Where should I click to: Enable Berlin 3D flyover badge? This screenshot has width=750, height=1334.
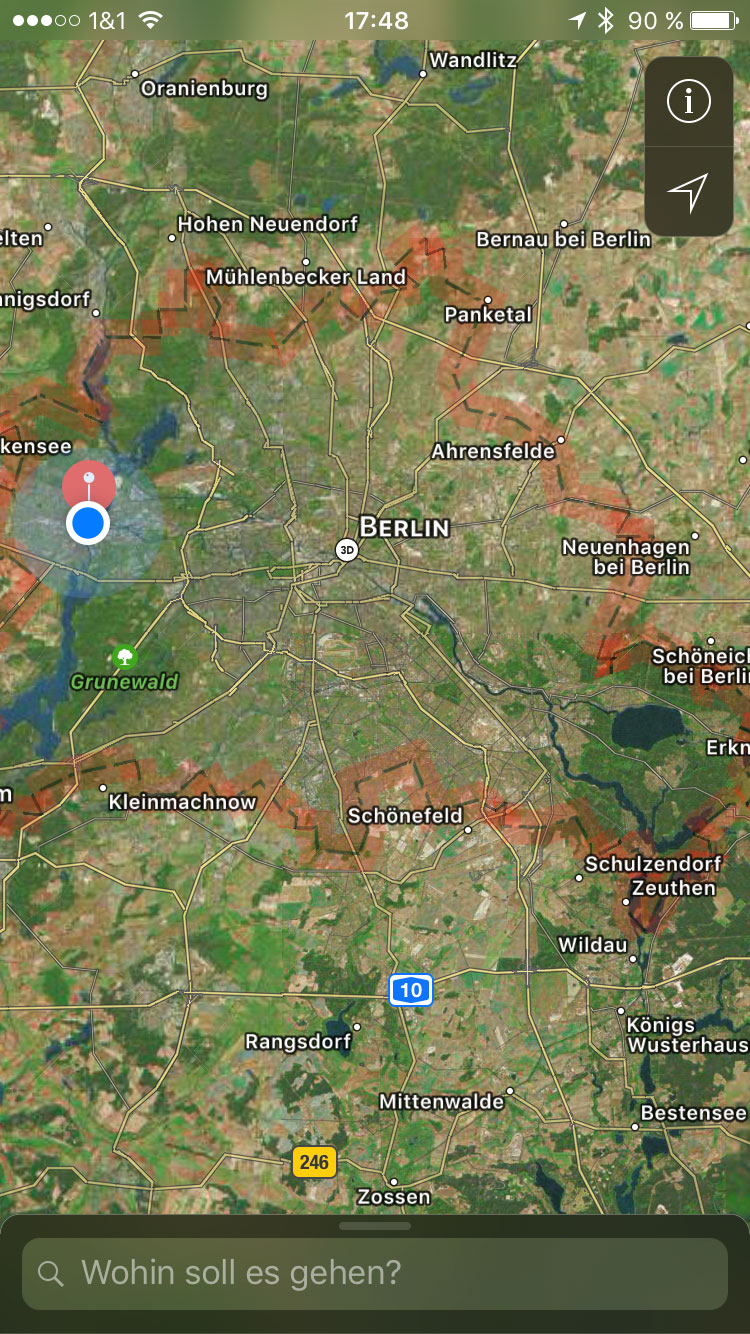click(x=346, y=549)
